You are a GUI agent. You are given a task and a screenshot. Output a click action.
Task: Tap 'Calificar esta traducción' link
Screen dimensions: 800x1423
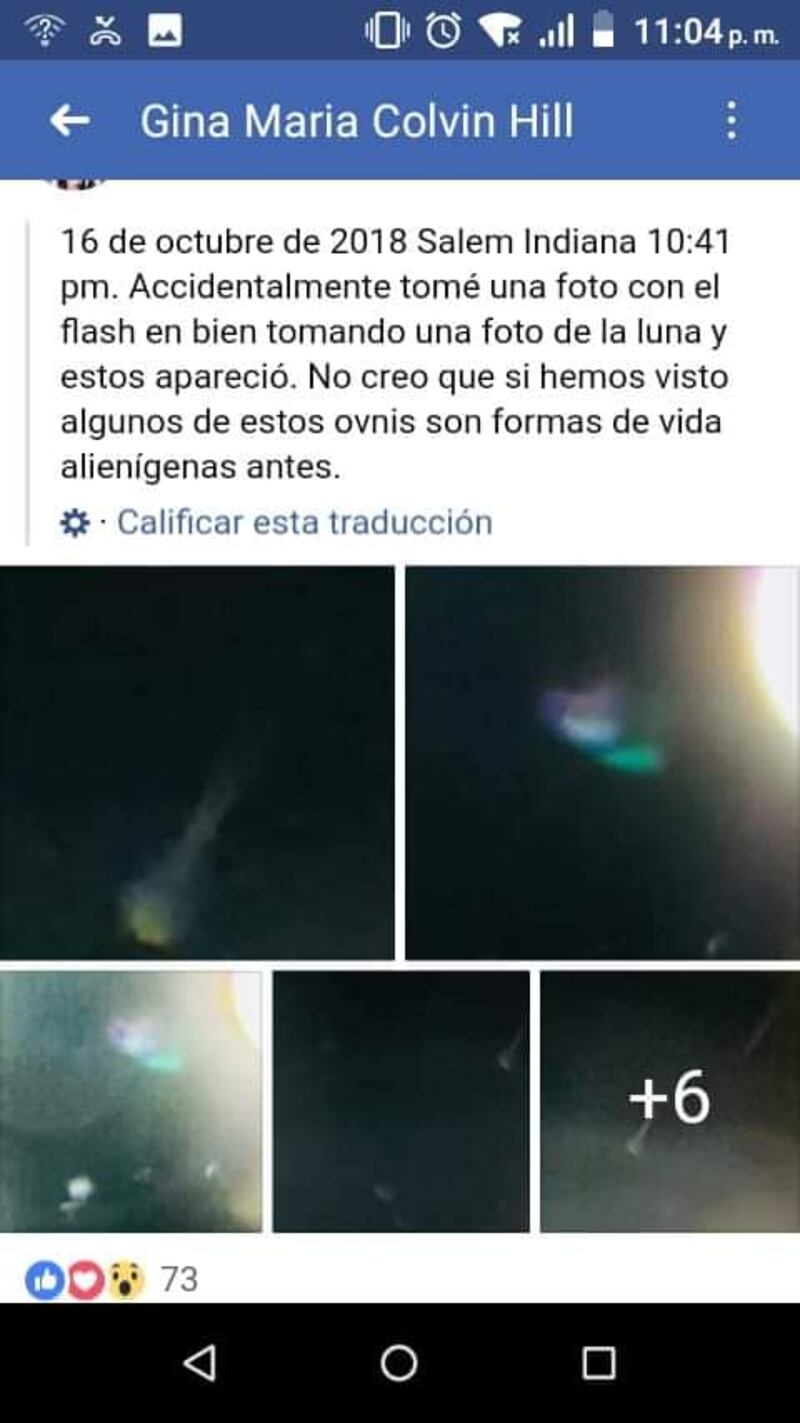click(304, 522)
